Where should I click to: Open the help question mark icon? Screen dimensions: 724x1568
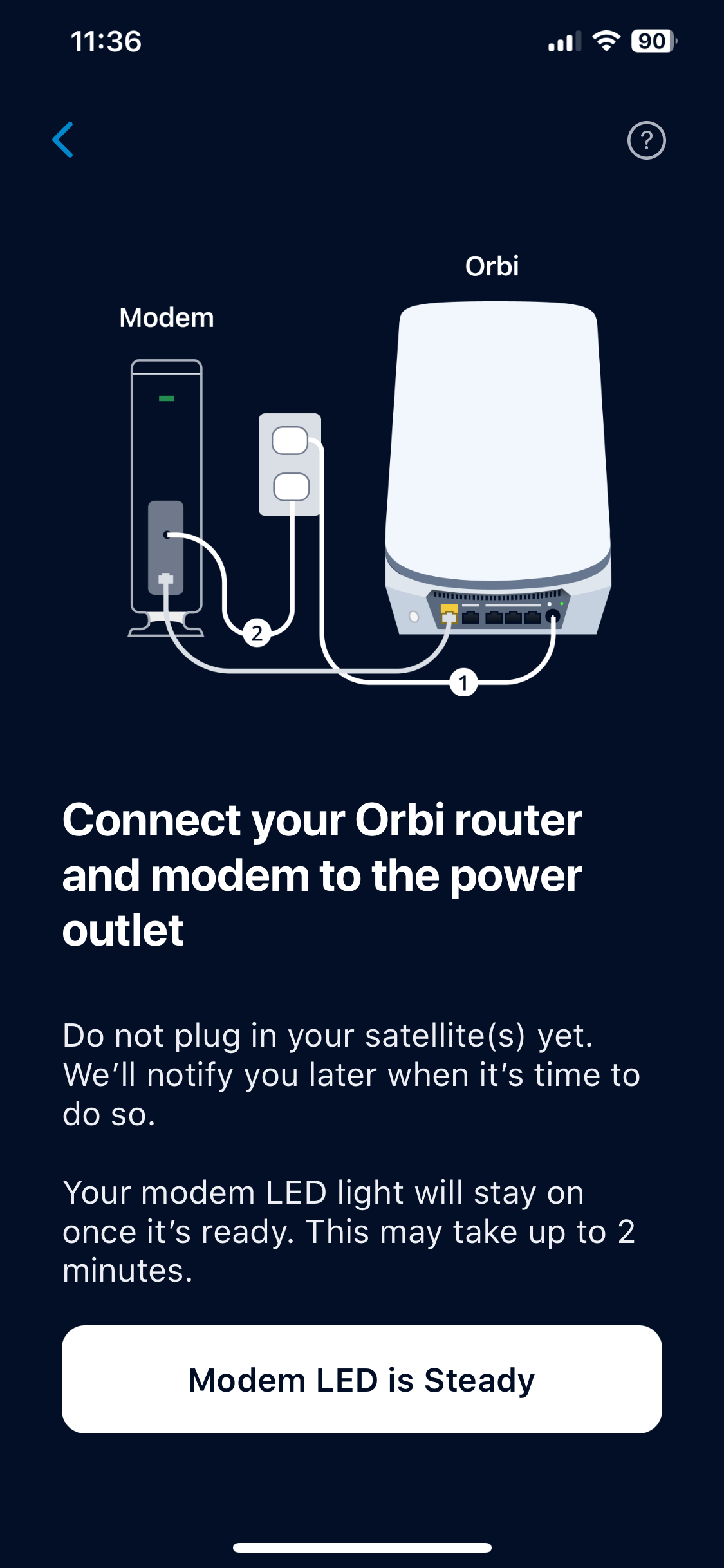pos(646,140)
